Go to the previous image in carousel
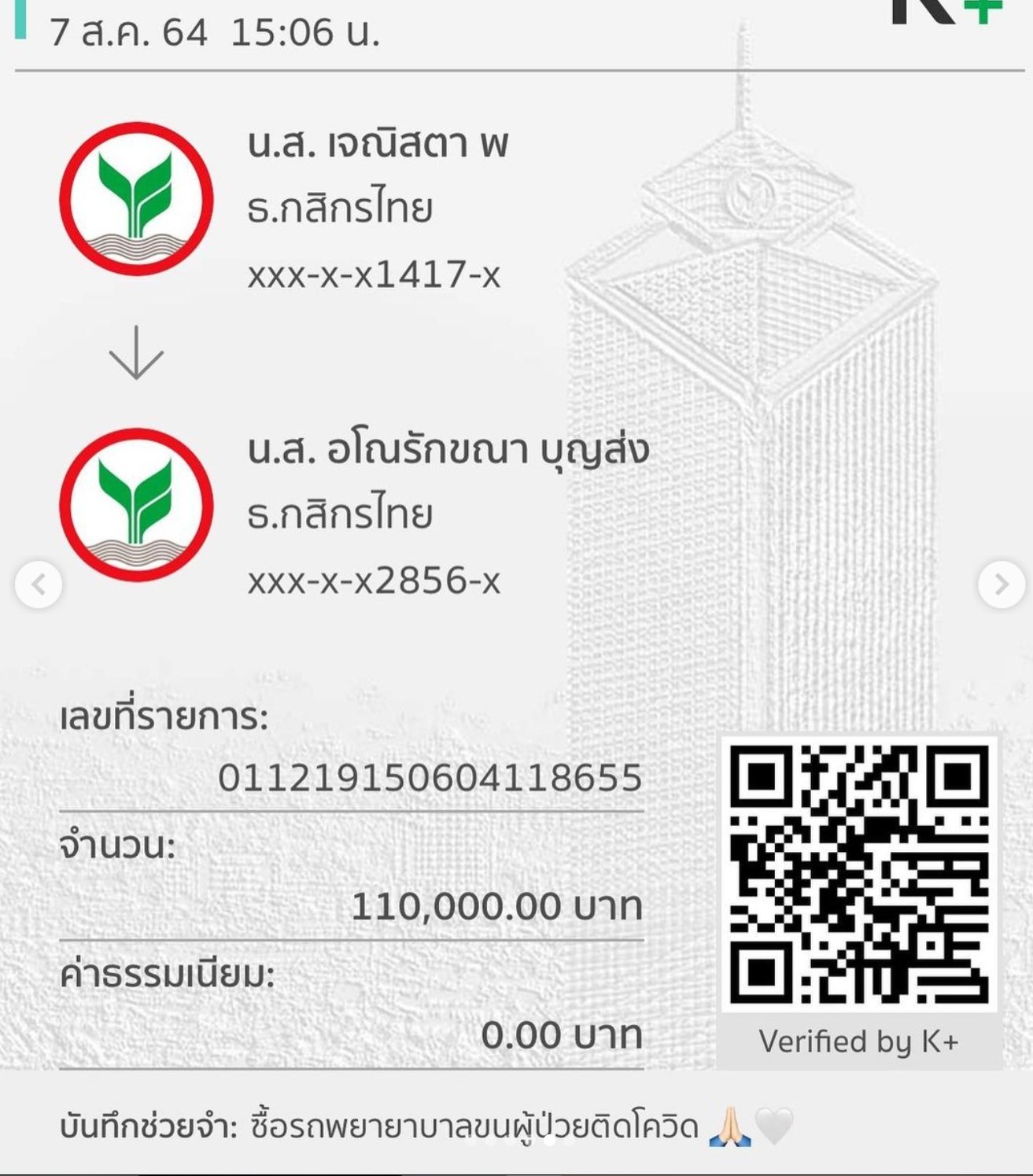Viewport: 1033px width, 1176px height. (38, 584)
